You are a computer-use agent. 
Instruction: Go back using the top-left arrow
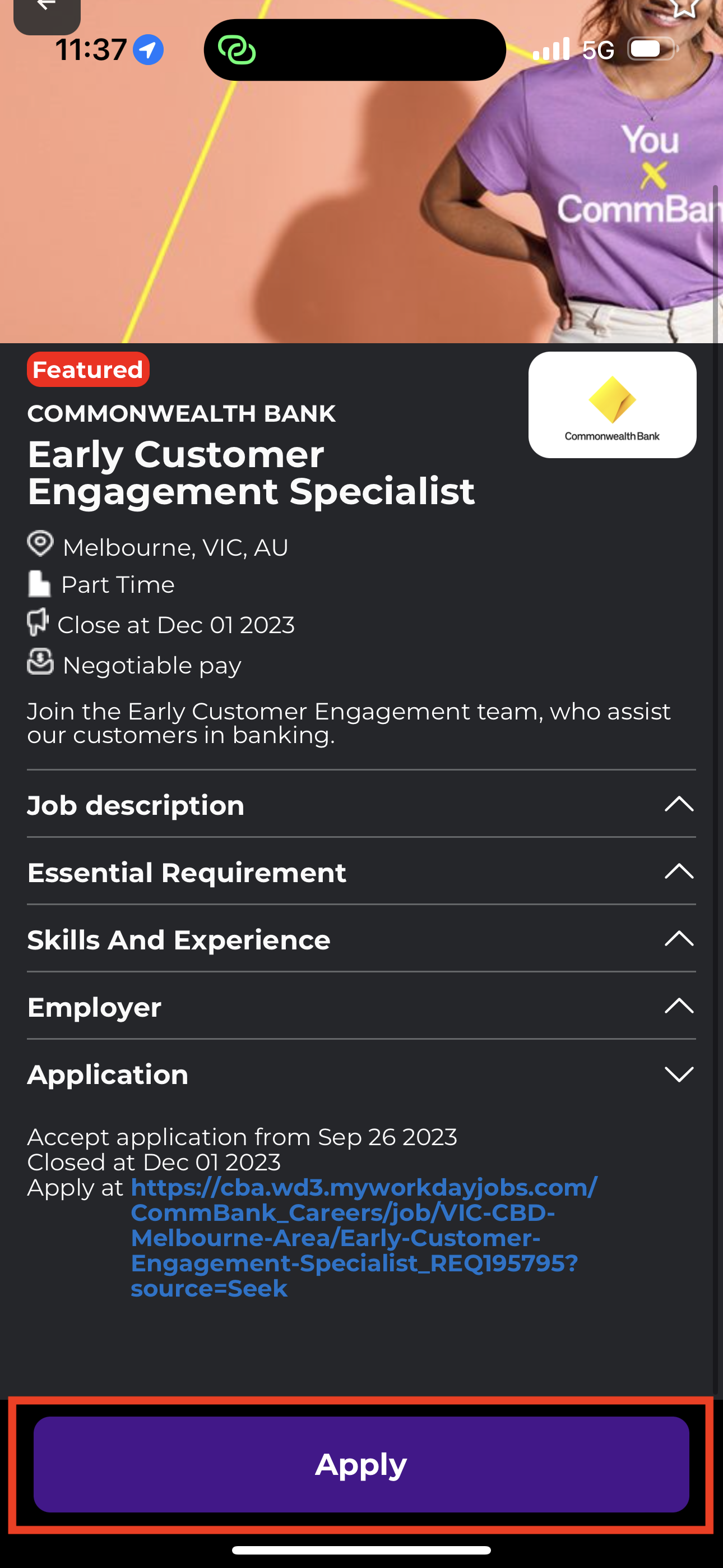click(47, 12)
